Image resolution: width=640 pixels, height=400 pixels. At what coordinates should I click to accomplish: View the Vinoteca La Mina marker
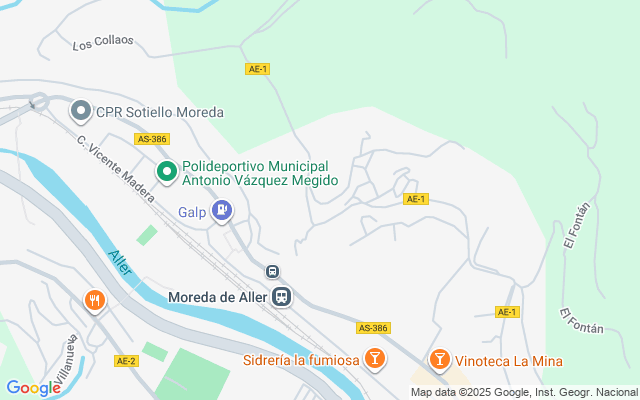click(x=440, y=360)
